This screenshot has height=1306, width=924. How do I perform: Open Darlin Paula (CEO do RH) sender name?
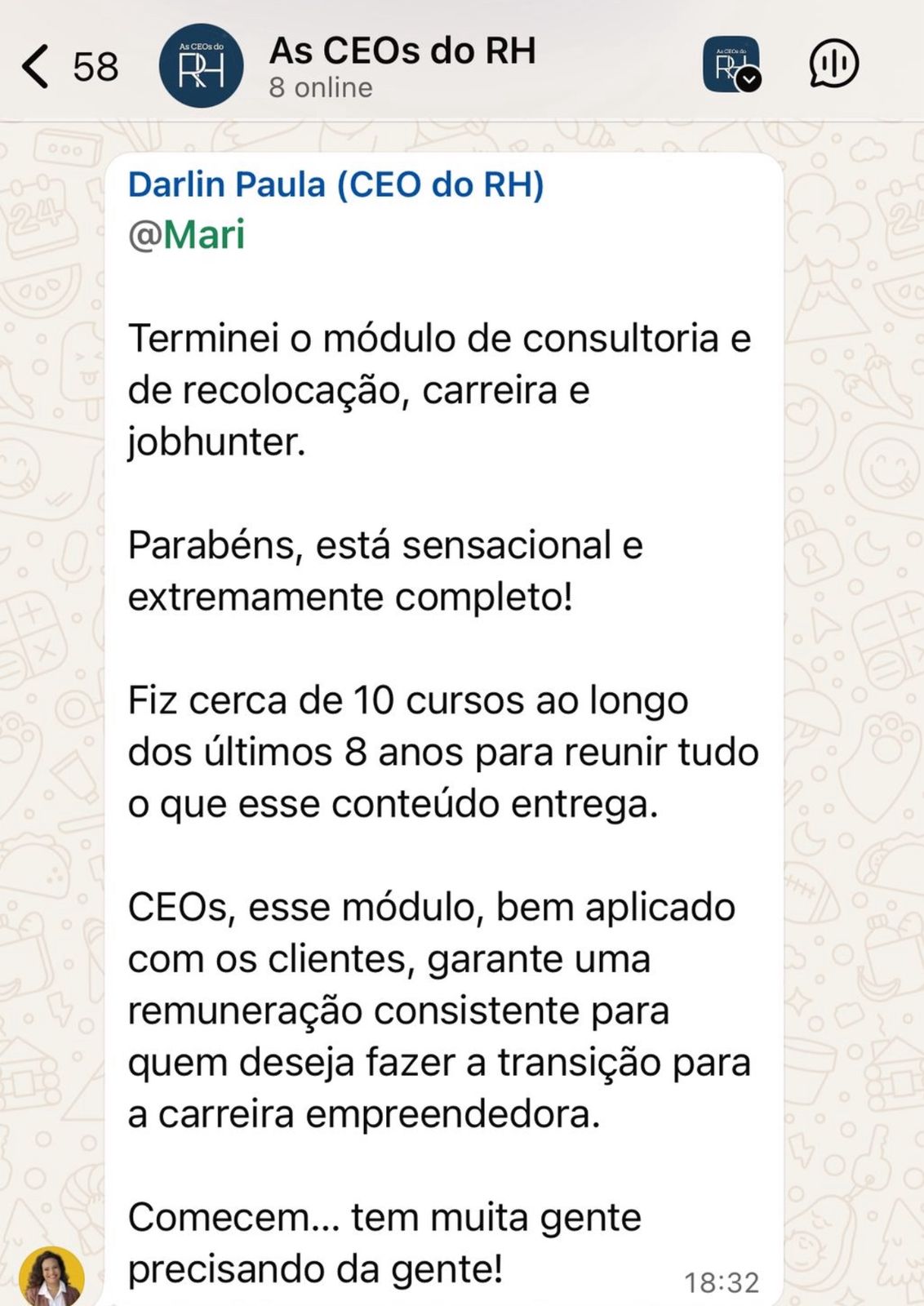335,184
